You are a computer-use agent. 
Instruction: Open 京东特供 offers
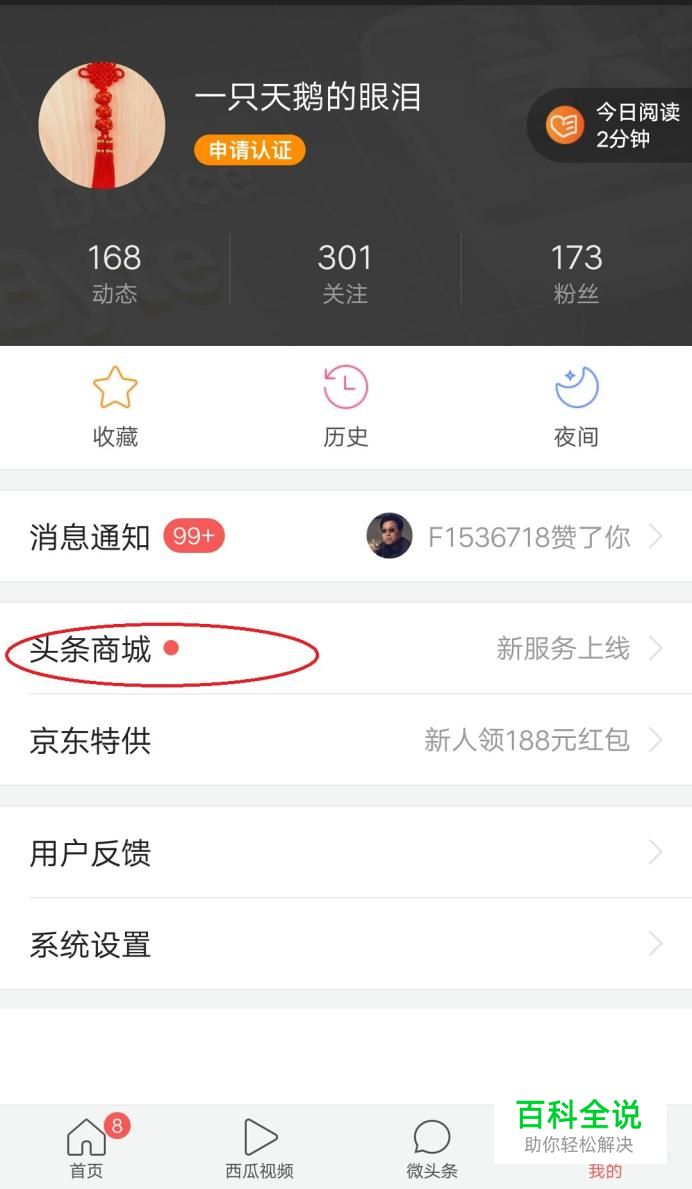pos(346,741)
